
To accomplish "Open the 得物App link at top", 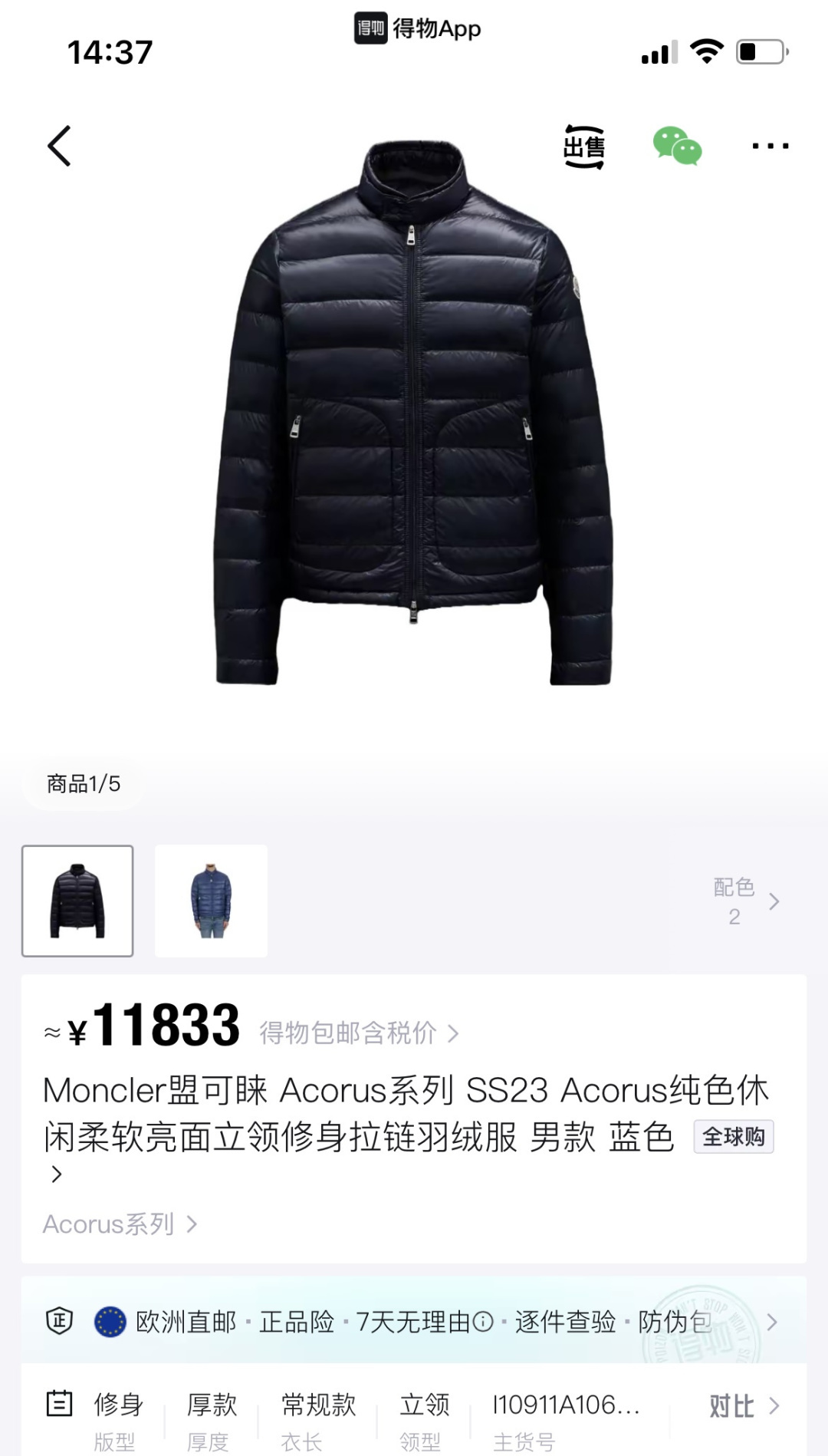I will tap(418, 29).
